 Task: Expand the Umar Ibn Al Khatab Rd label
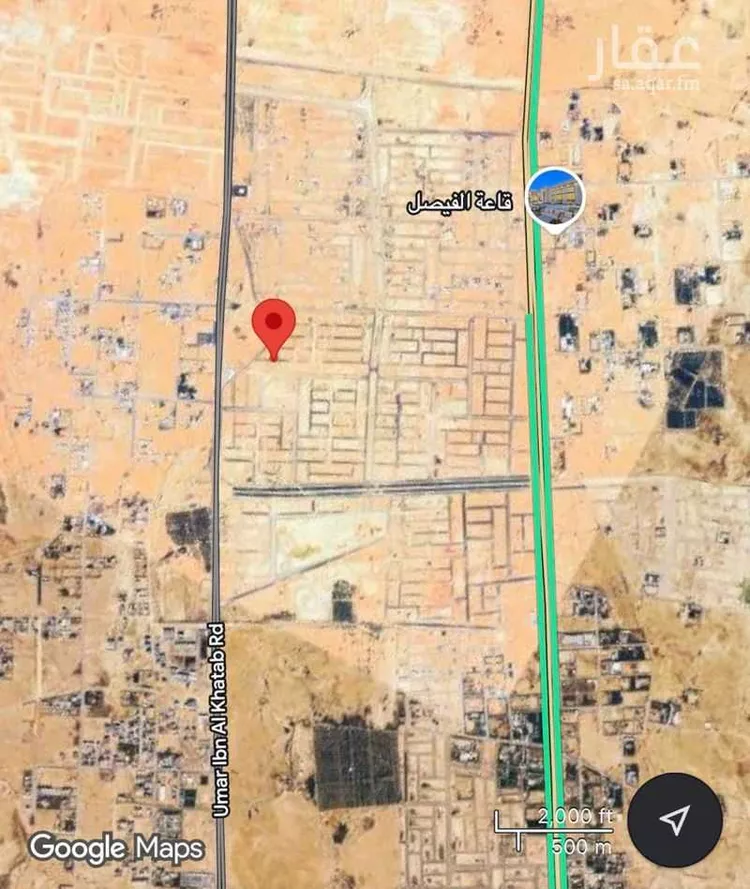point(219,720)
